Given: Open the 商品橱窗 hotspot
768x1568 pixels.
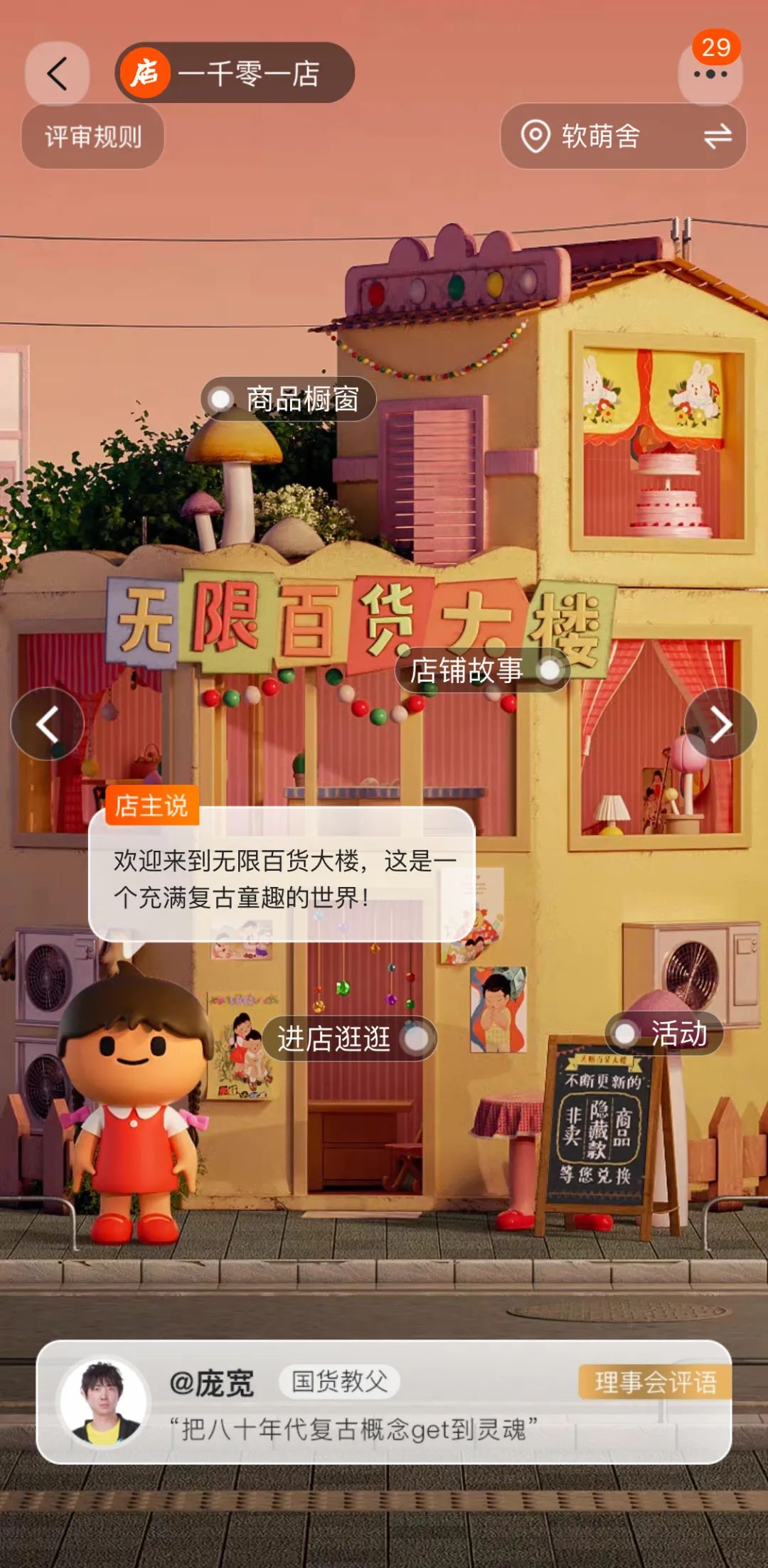Looking at the screenshot, I should tap(288, 399).
